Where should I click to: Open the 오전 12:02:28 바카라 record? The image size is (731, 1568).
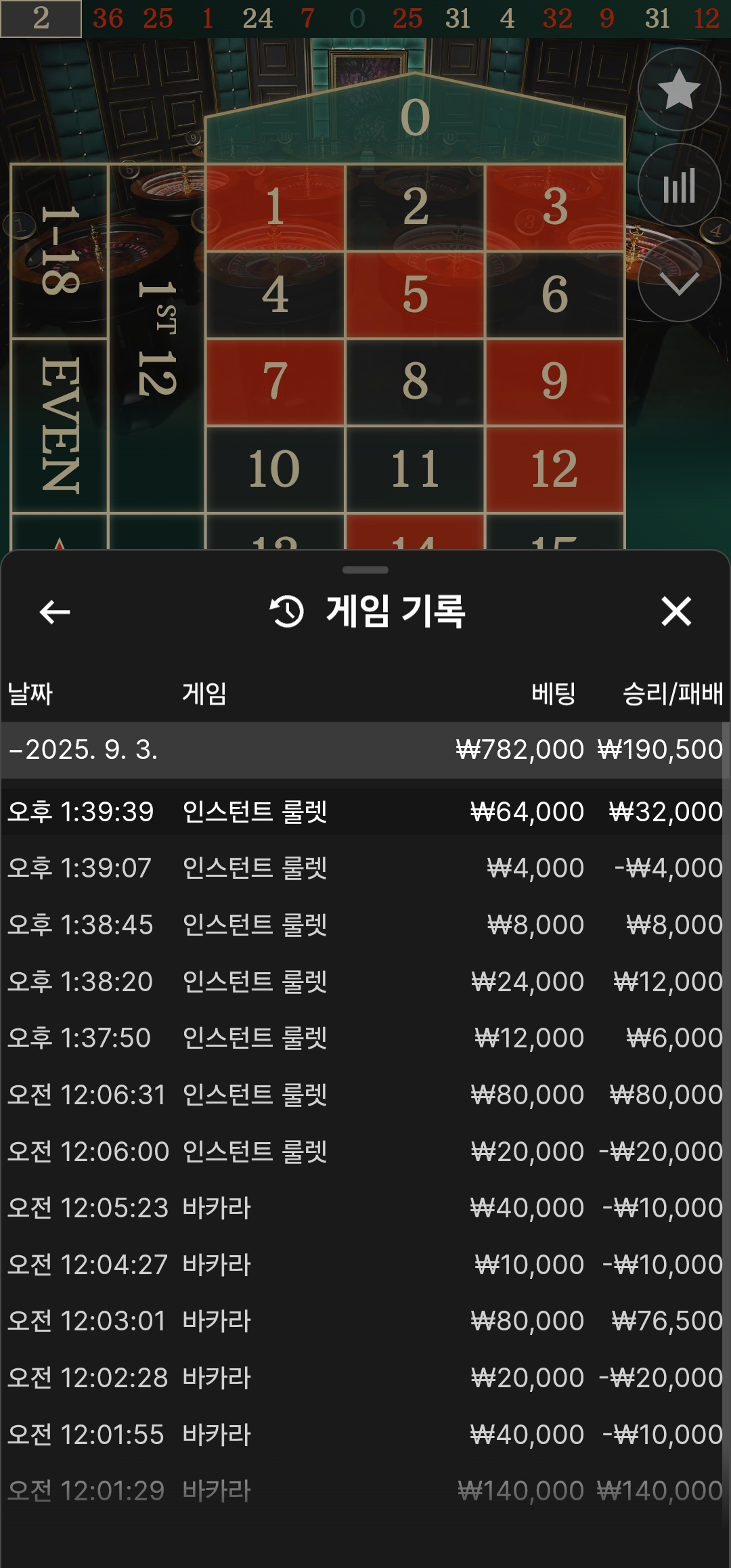[365, 1378]
